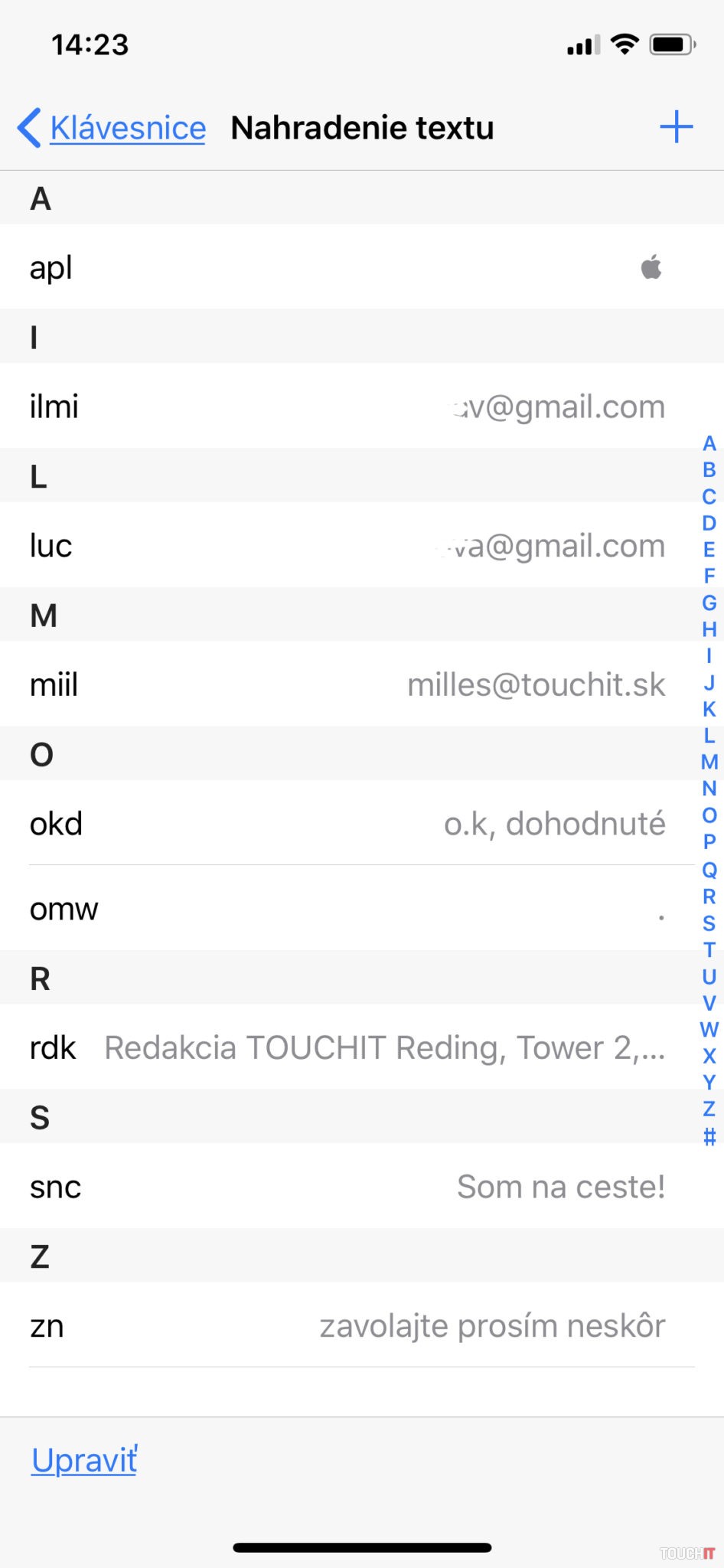724x1568 pixels.
Task: Select the zn text replacement
Action: pos(344,1325)
